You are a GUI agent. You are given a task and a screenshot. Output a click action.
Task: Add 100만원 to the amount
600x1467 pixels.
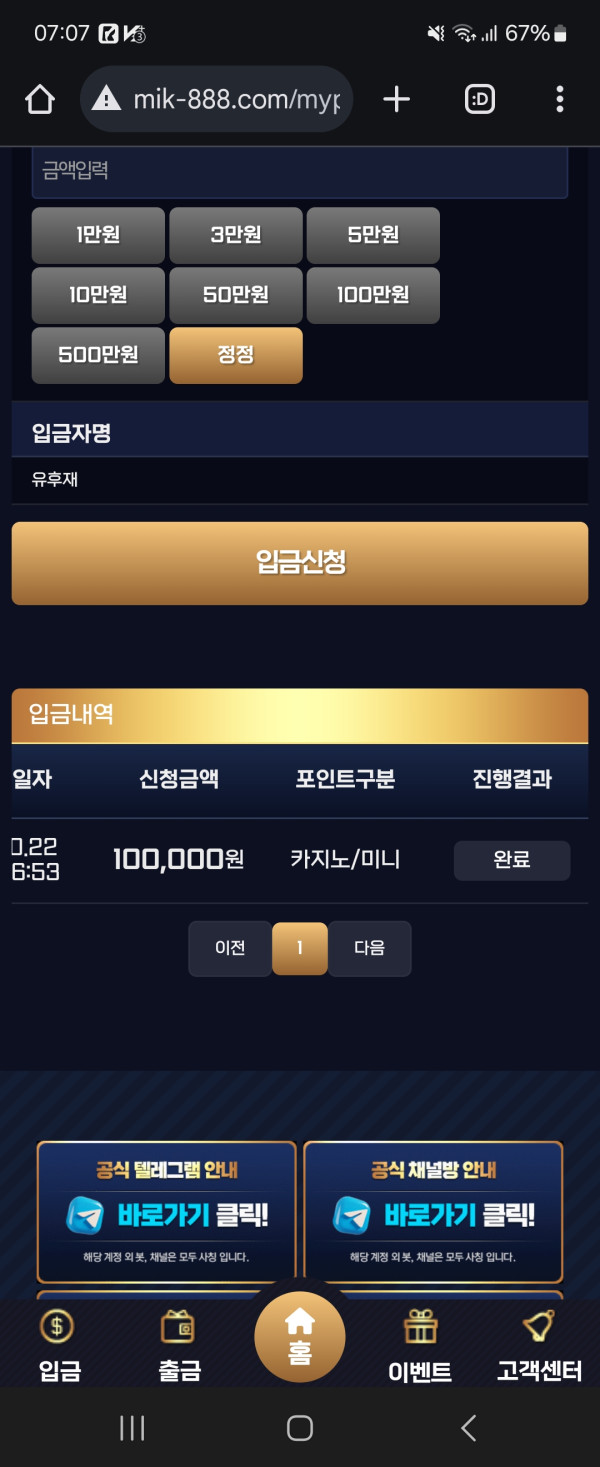point(373,295)
